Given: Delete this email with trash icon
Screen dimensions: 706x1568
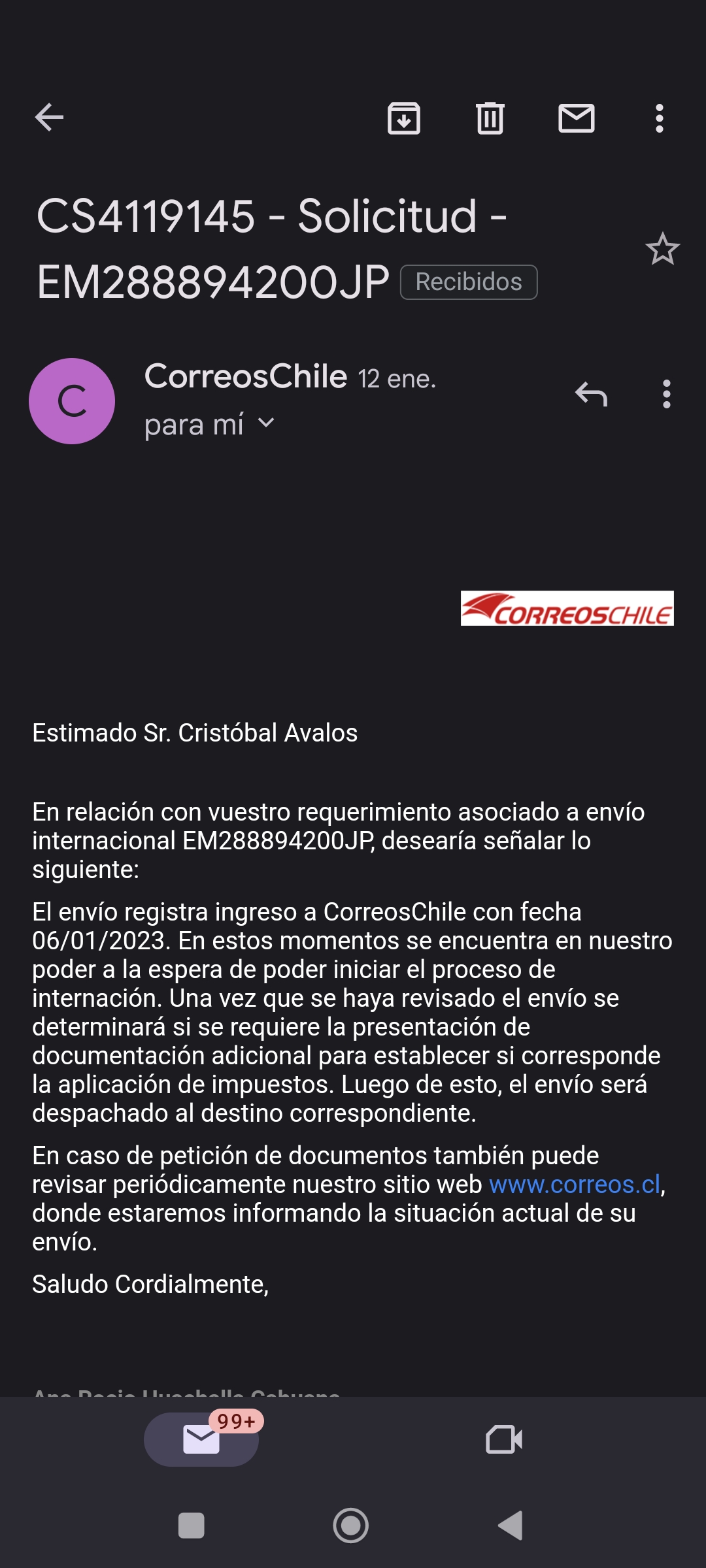Looking at the screenshot, I should click(x=490, y=118).
